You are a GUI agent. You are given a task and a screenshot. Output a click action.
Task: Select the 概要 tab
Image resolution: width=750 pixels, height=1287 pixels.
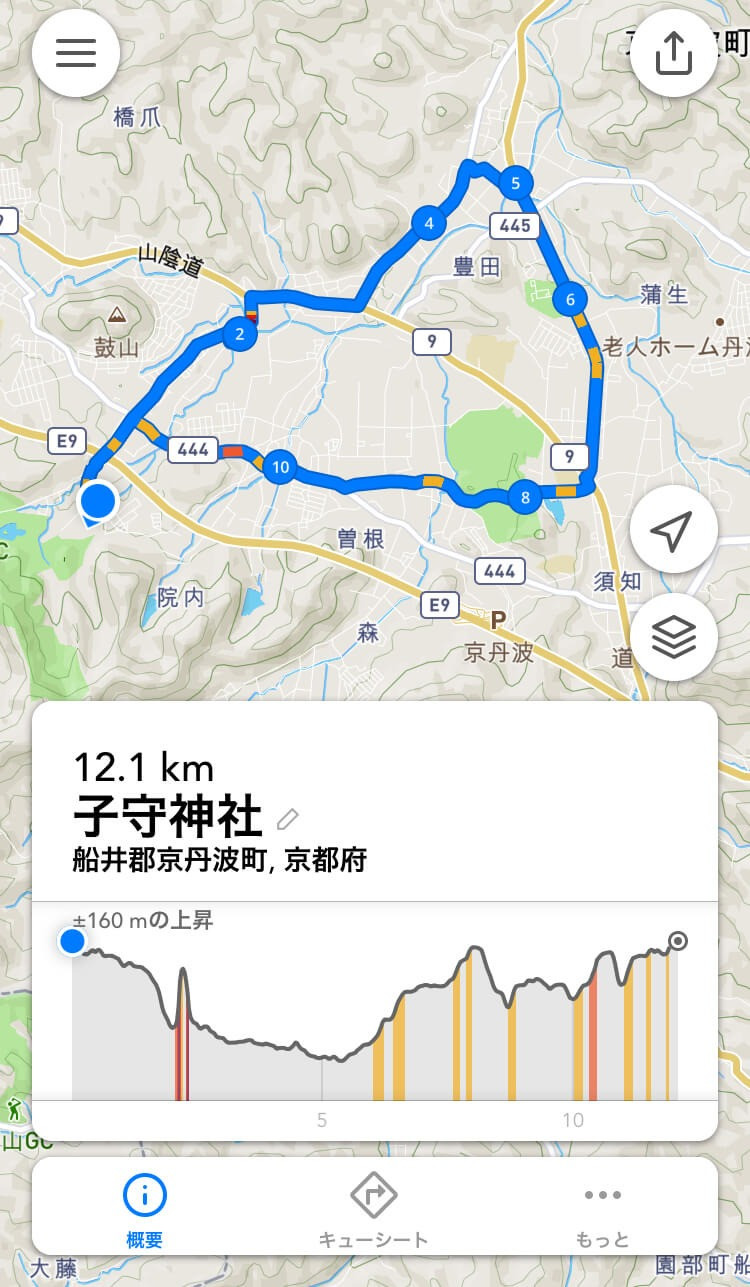(x=145, y=1210)
